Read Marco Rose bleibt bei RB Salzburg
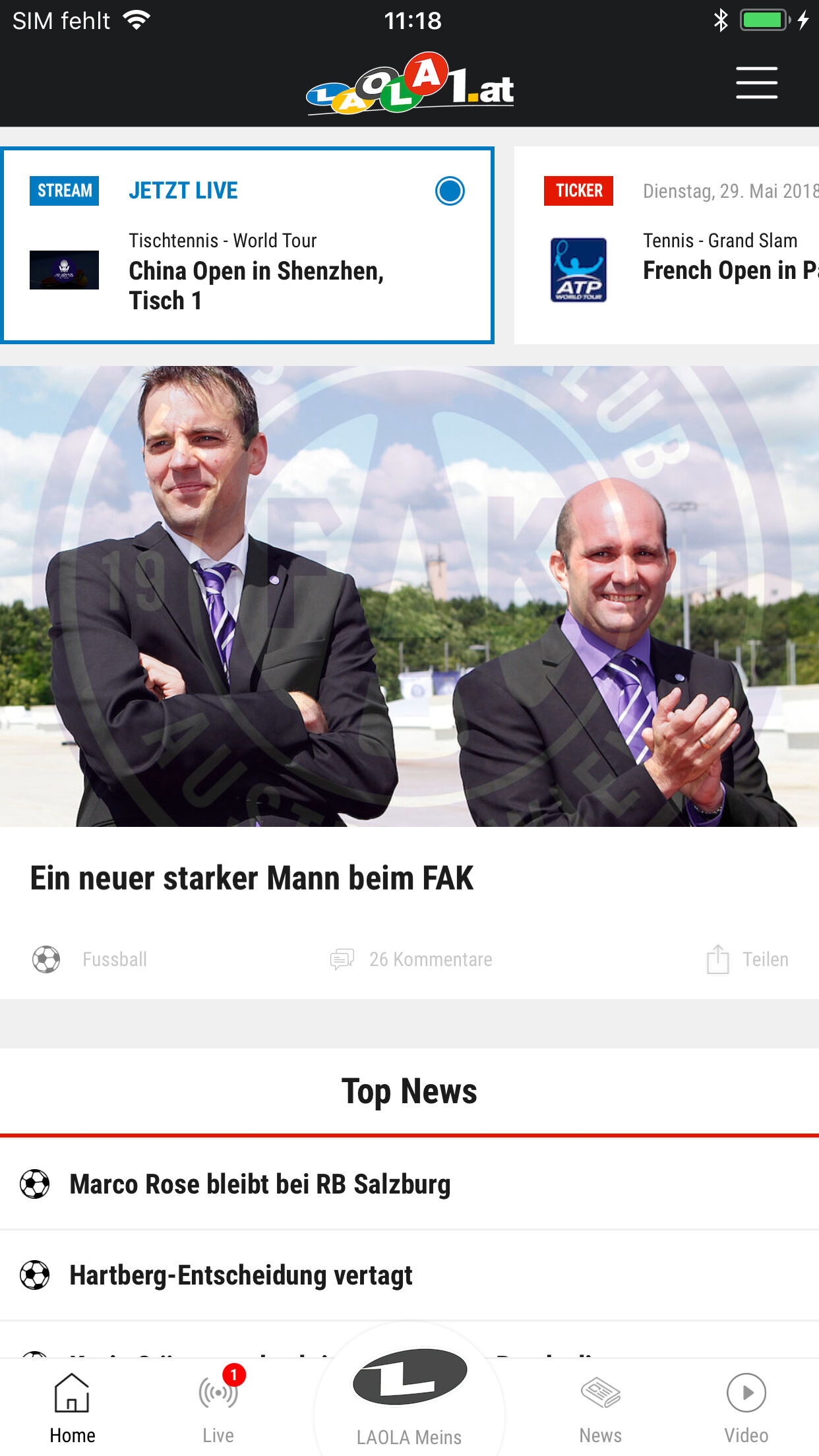The image size is (819, 1456). coord(260,1184)
